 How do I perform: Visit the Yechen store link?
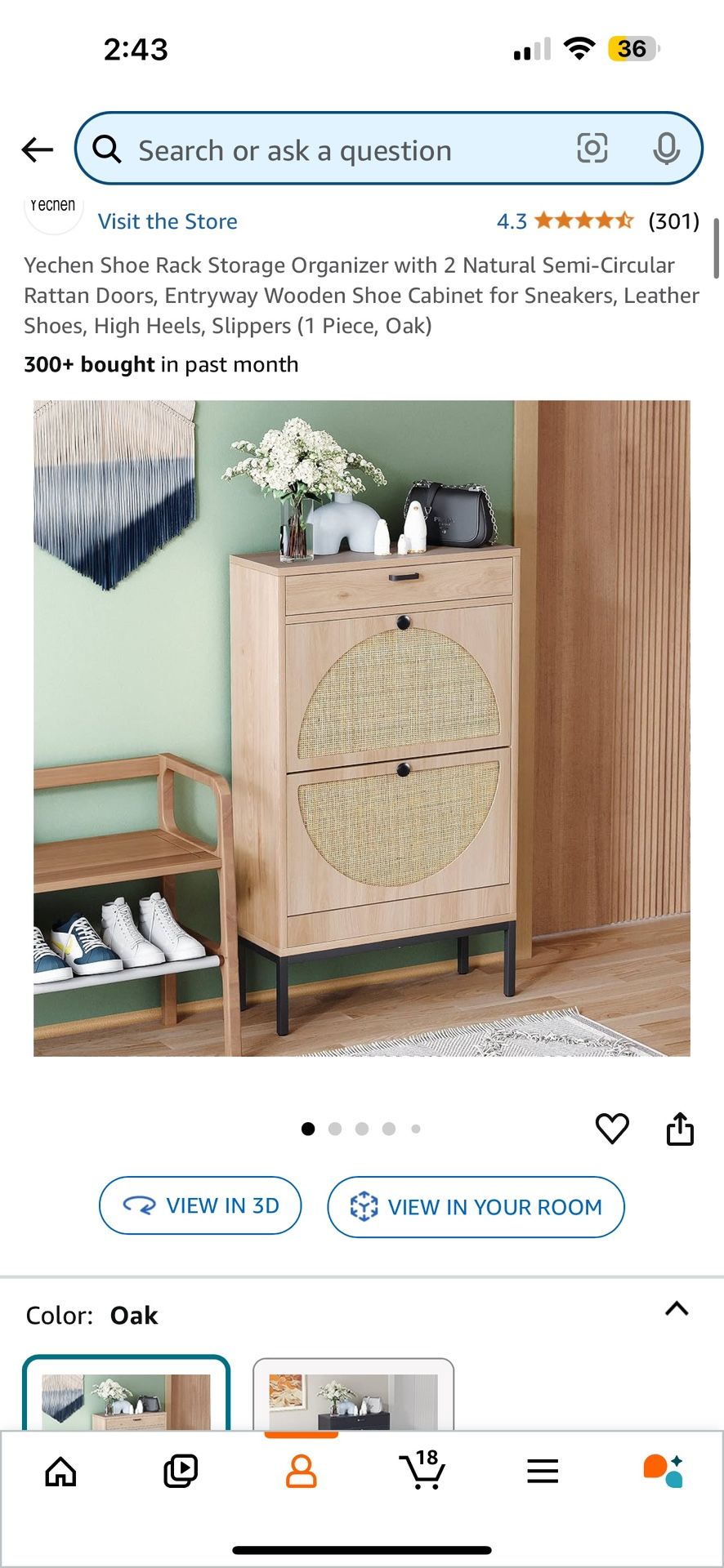168,221
